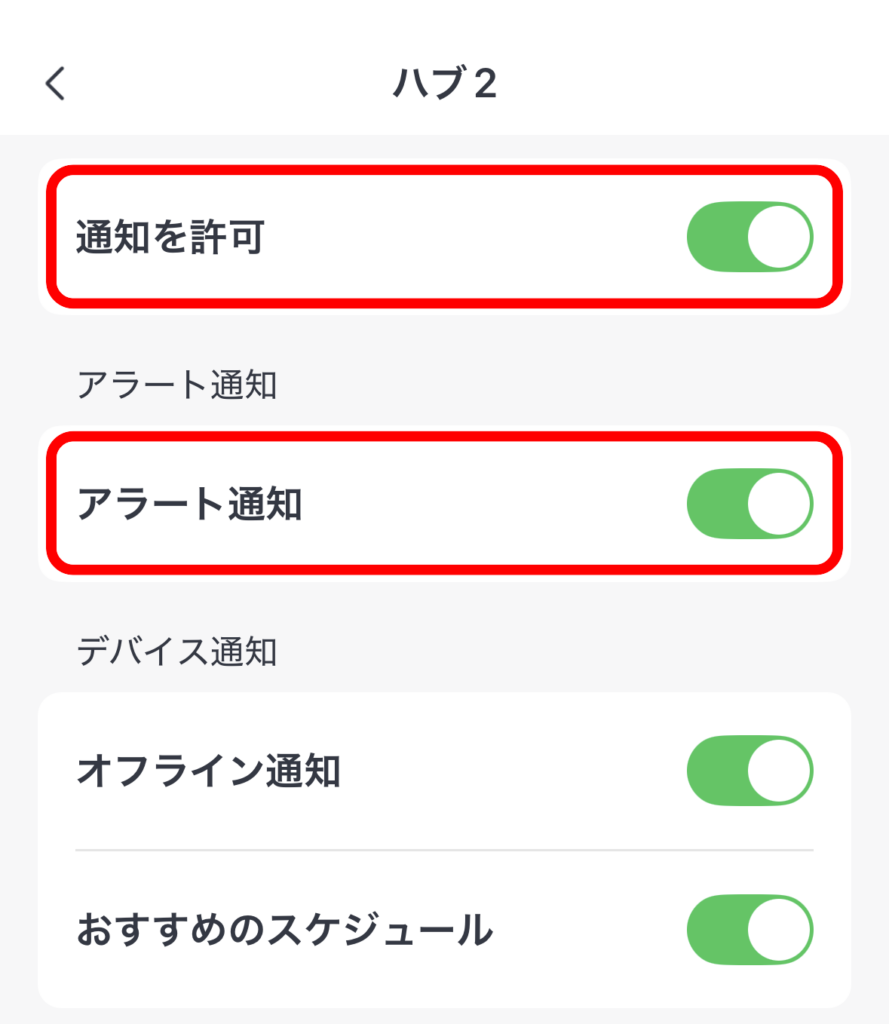Enable notifications via the top toggle
Image resolution: width=889 pixels, height=1024 pixels.
pyautogui.click(x=749, y=234)
